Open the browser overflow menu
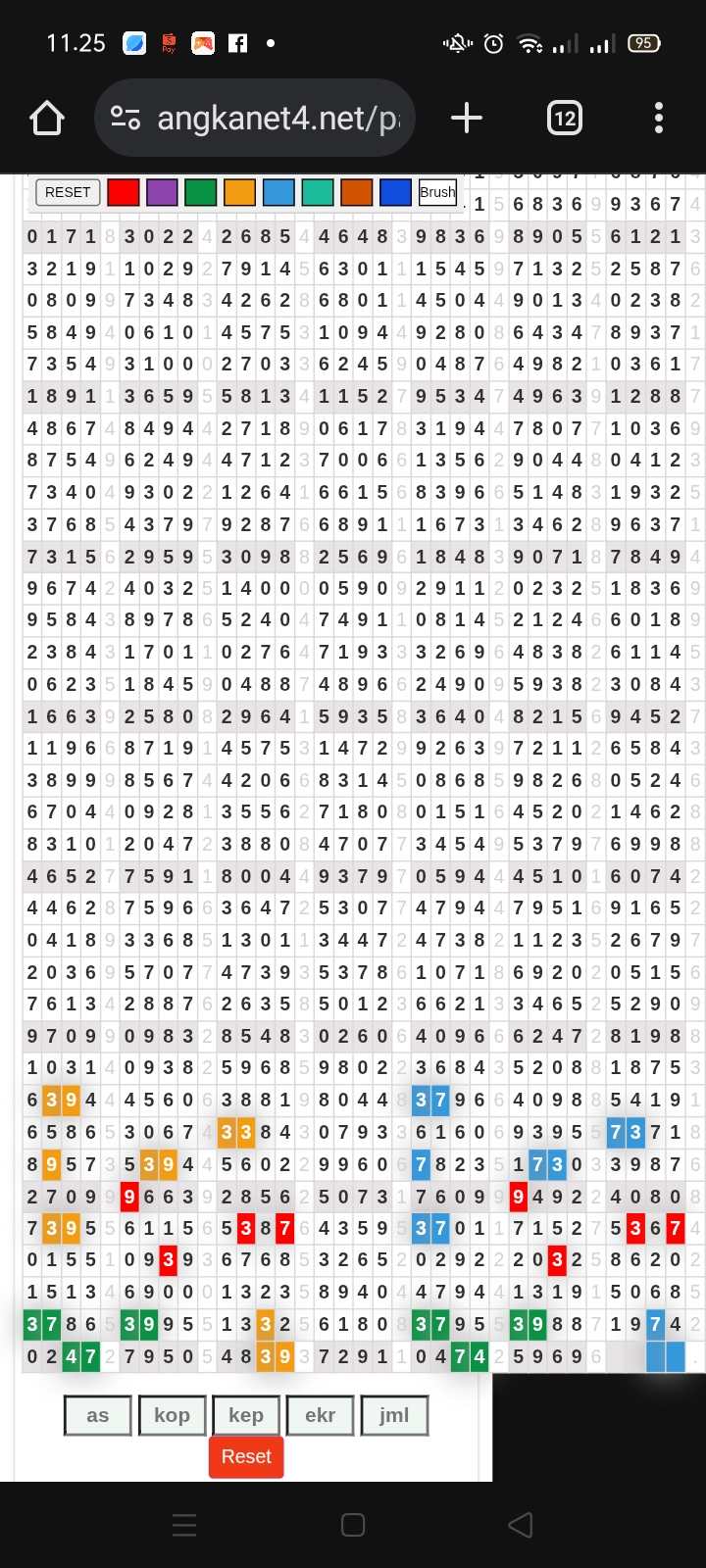The width and height of the screenshot is (706, 1568). pos(659,119)
